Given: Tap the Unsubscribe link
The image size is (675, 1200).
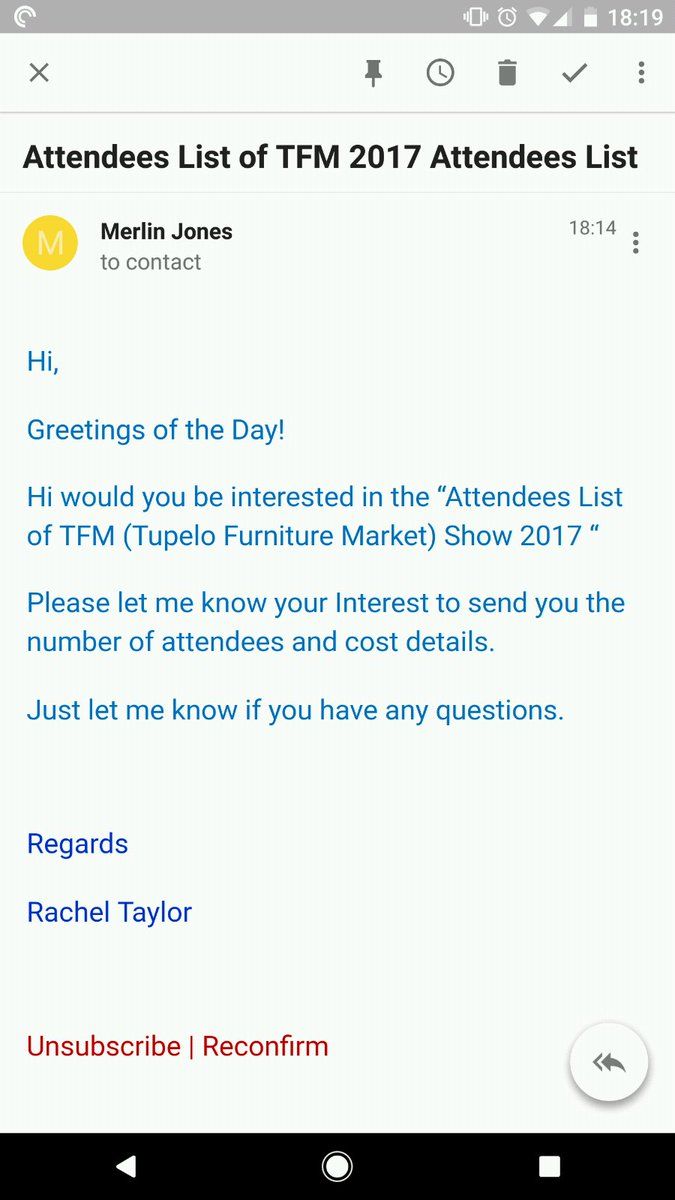Looking at the screenshot, I should point(103,1046).
